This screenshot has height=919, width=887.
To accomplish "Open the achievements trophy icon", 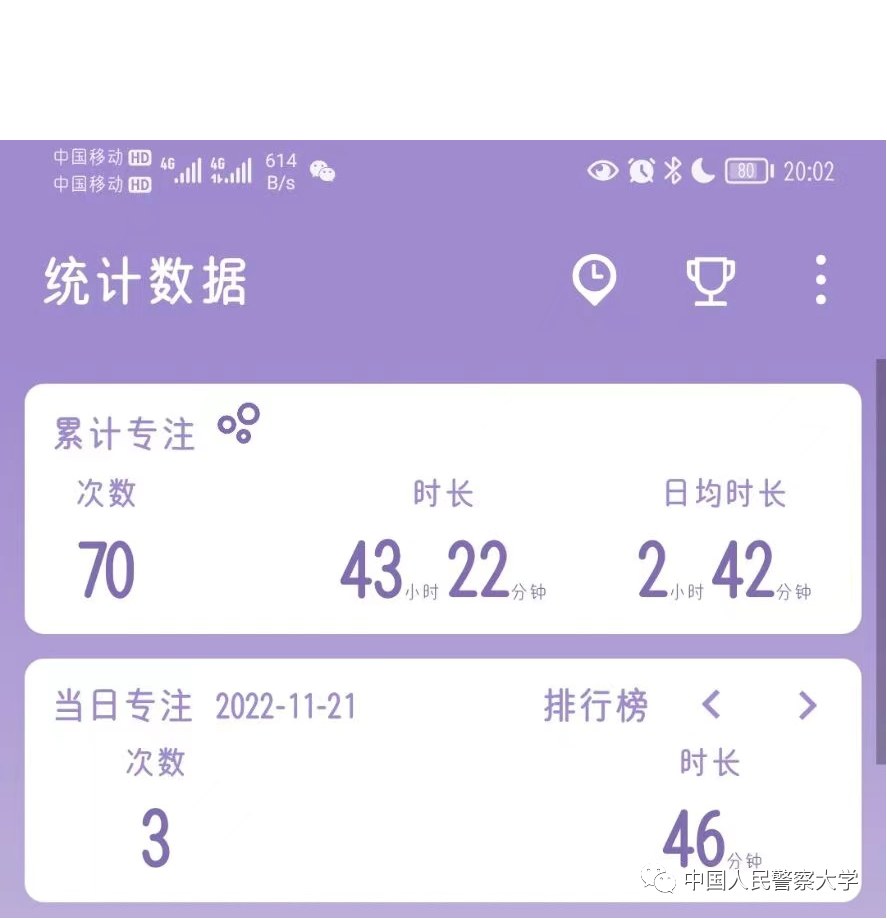I will (x=710, y=281).
